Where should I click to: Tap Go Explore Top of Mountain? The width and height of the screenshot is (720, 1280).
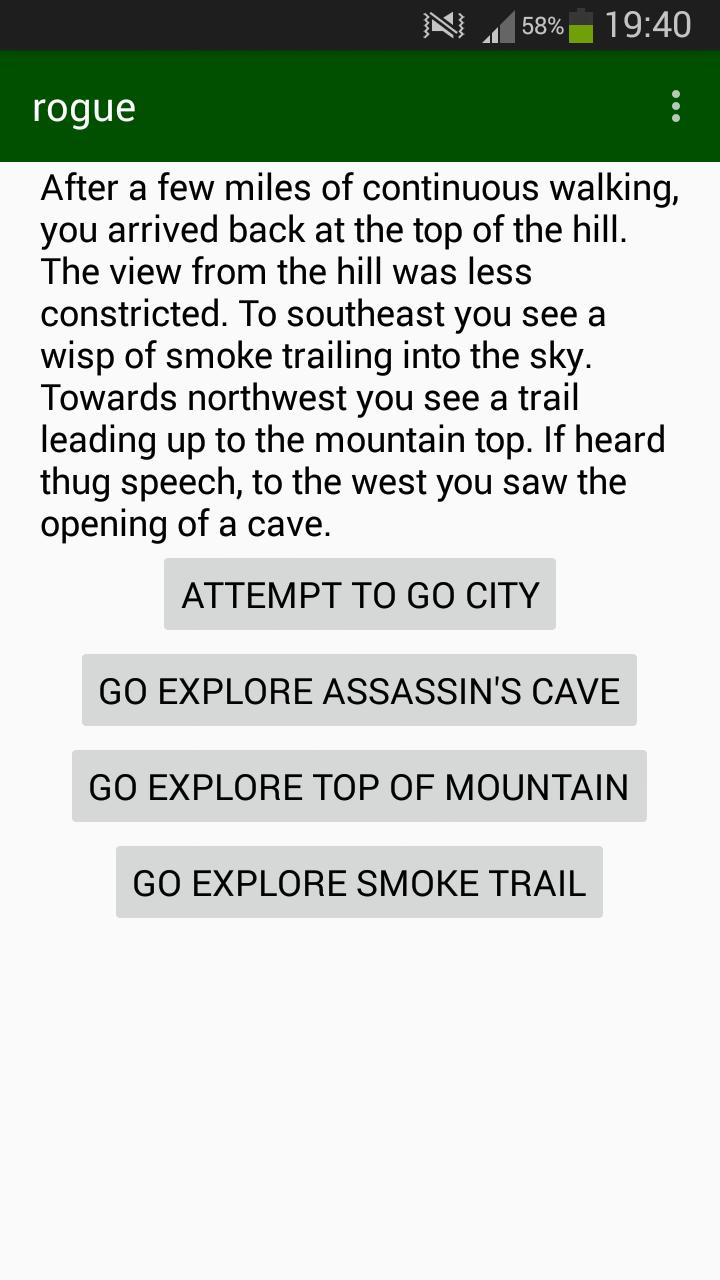[359, 787]
